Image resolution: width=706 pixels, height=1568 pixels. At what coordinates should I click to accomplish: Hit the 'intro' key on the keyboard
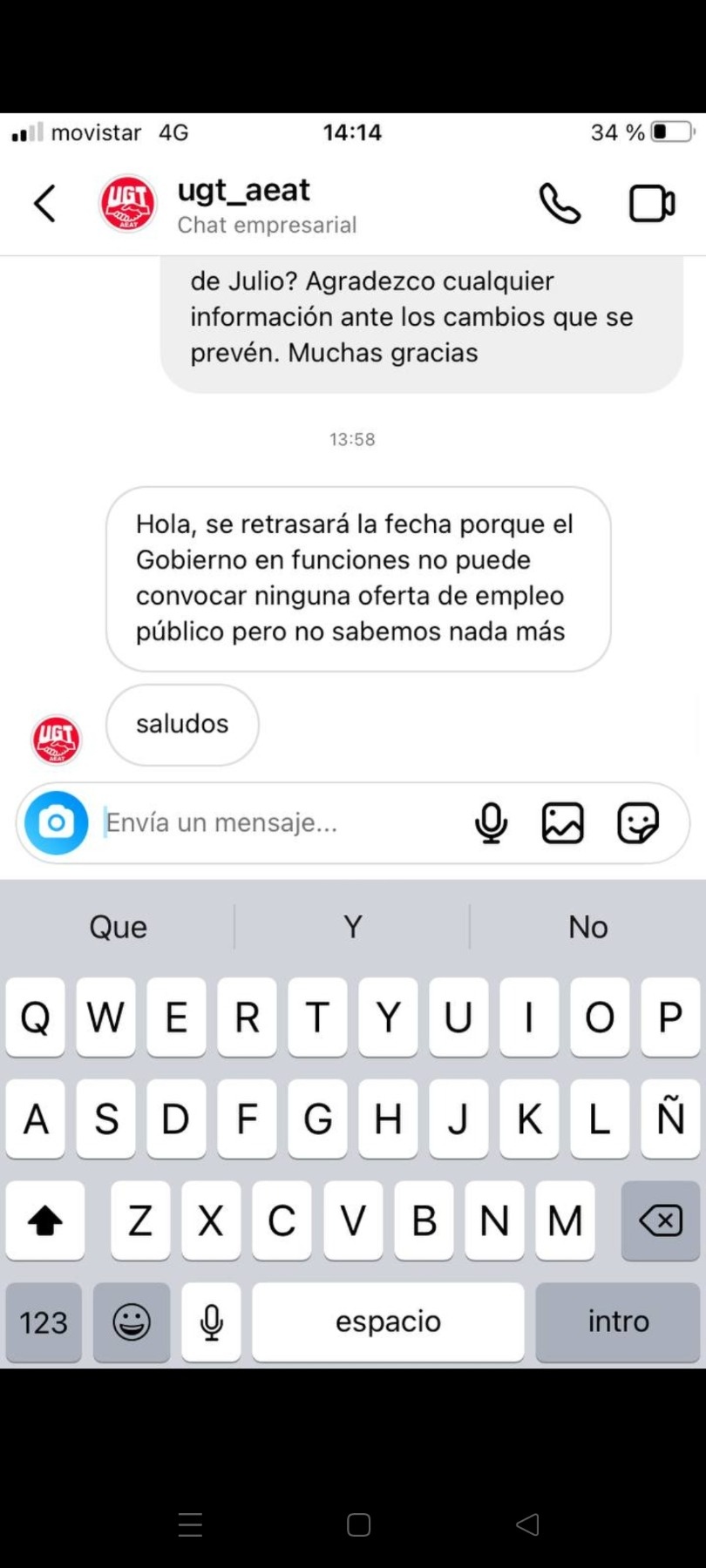coord(618,1322)
